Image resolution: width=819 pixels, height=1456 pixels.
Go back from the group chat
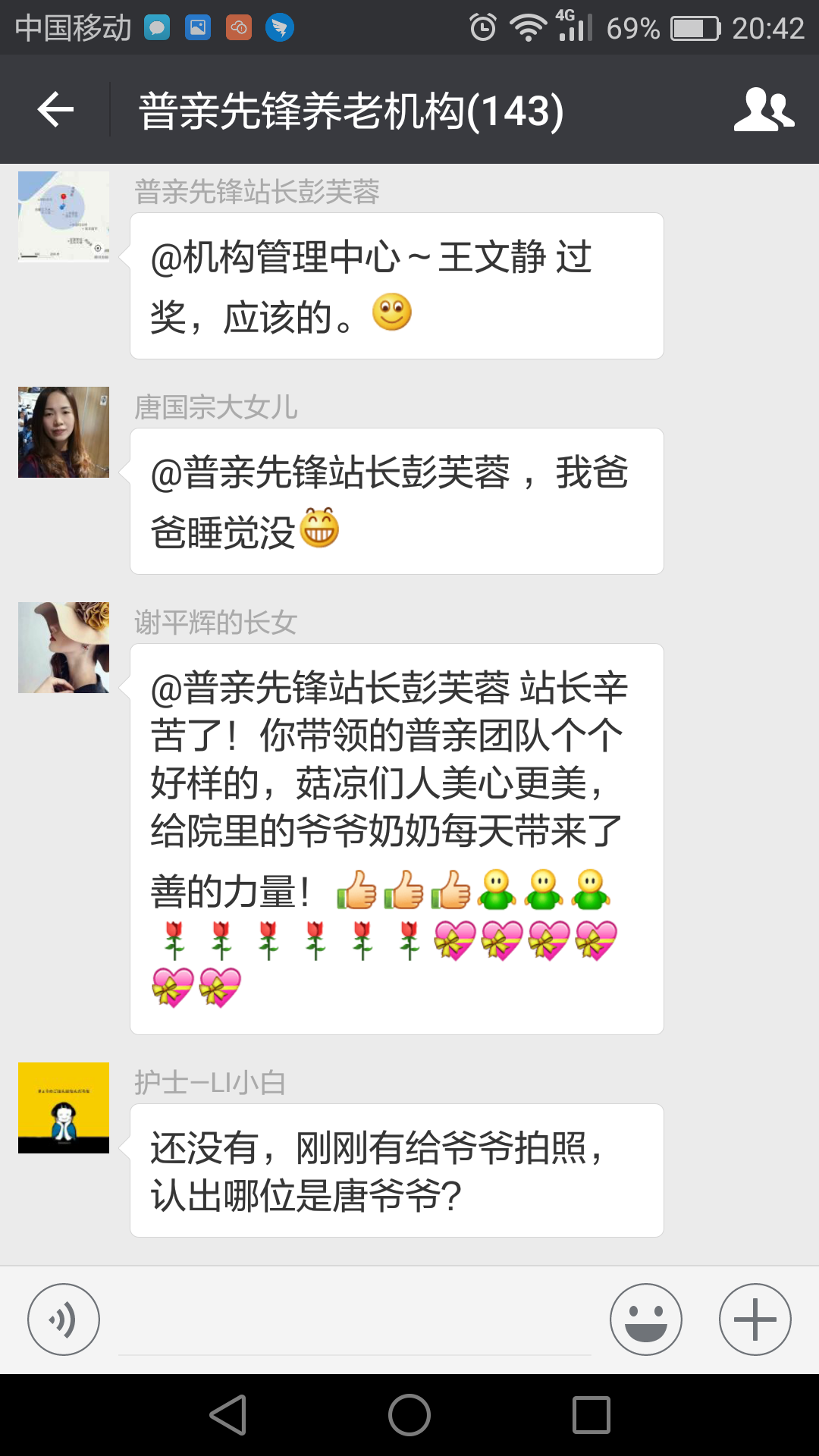pyautogui.click(x=56, y=110)
